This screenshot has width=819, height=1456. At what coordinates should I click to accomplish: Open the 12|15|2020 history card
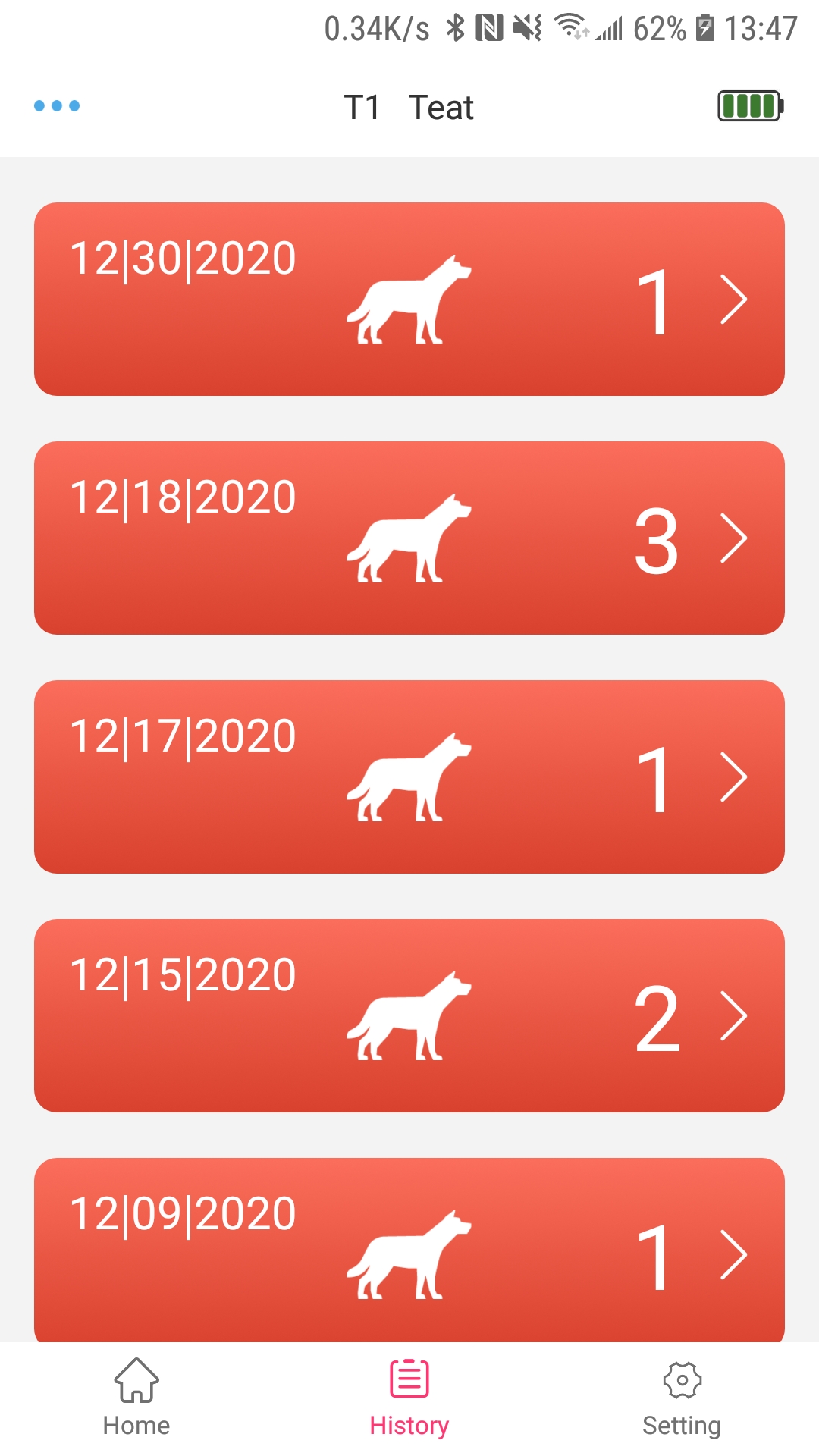409,1015
